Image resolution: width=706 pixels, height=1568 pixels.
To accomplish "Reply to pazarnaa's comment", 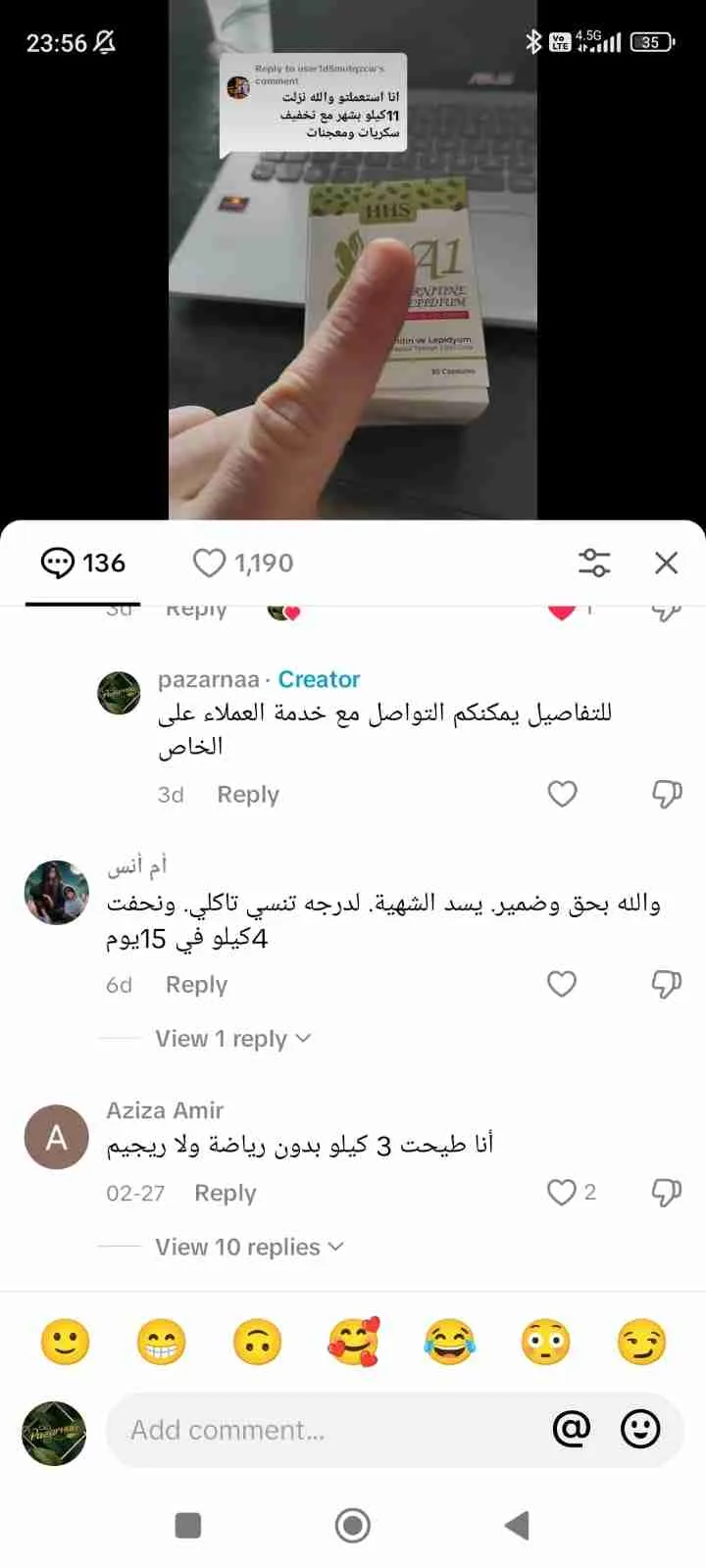I will [248, 795].
